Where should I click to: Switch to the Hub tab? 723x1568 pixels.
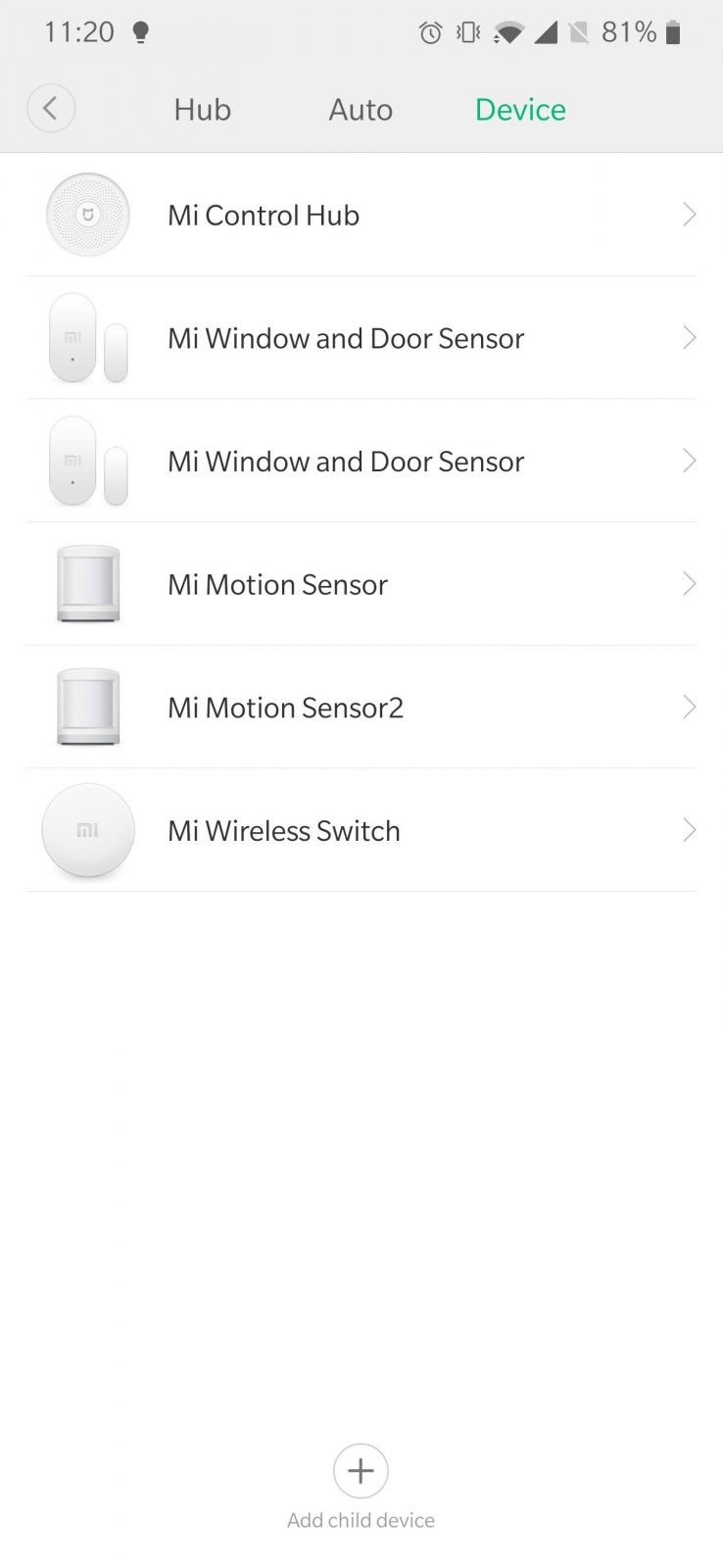[202, 110]
